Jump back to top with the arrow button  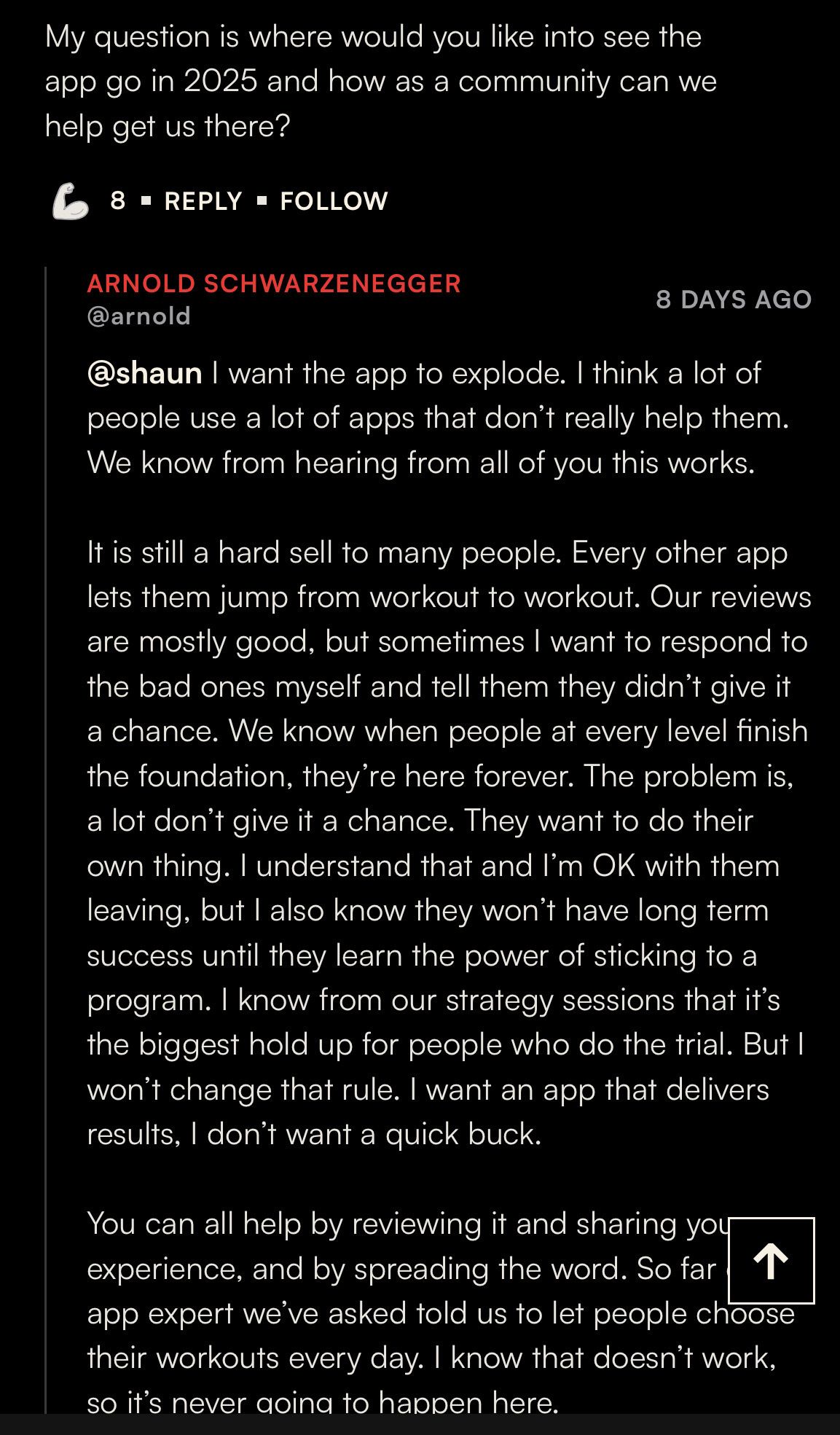(x=771, y=1261)
